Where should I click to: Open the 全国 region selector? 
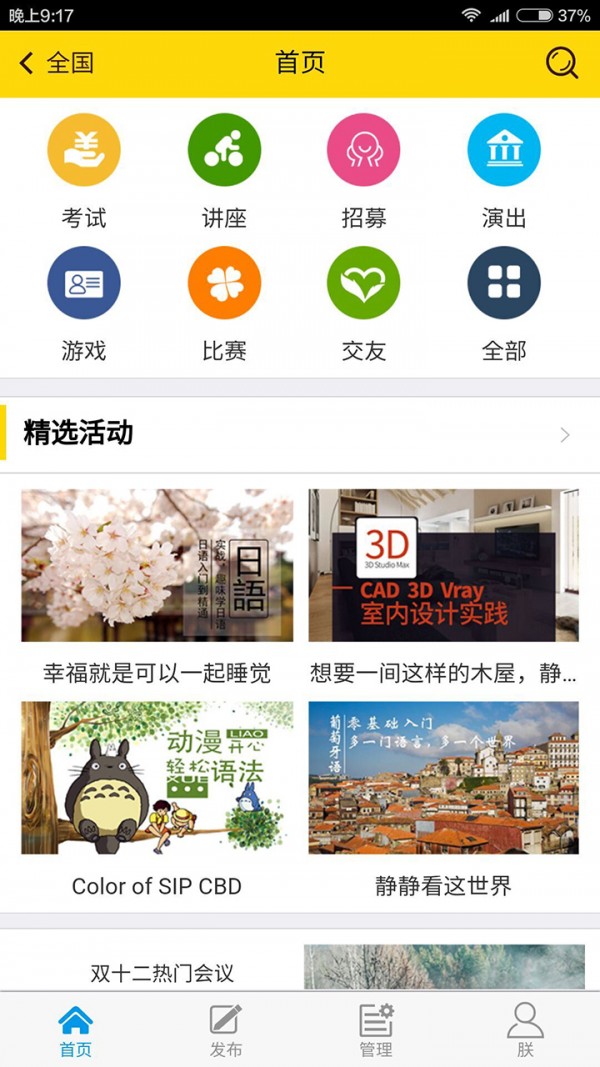click(x=57, y=63)
